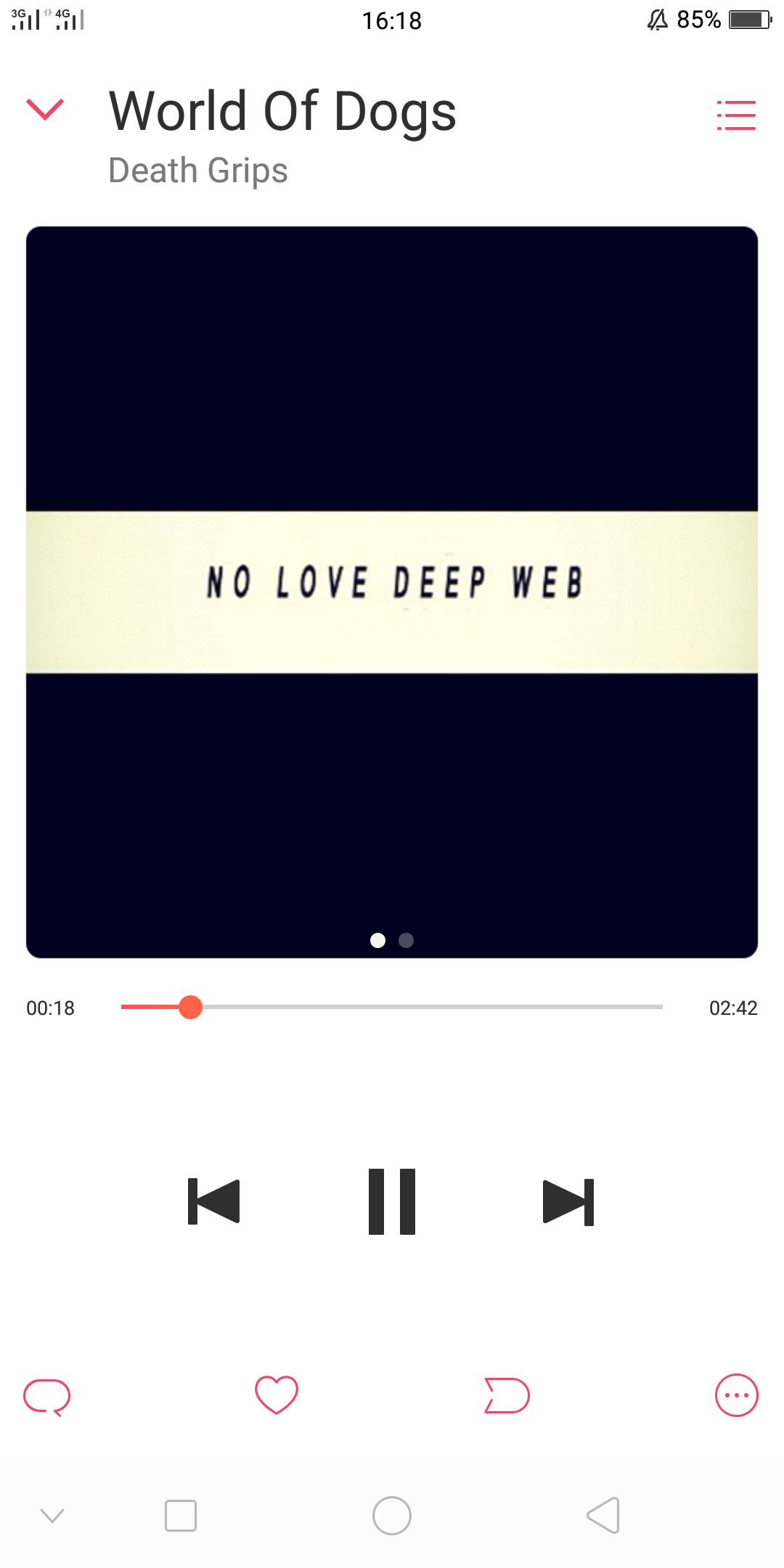Tap the playback progress slider

392,1008
